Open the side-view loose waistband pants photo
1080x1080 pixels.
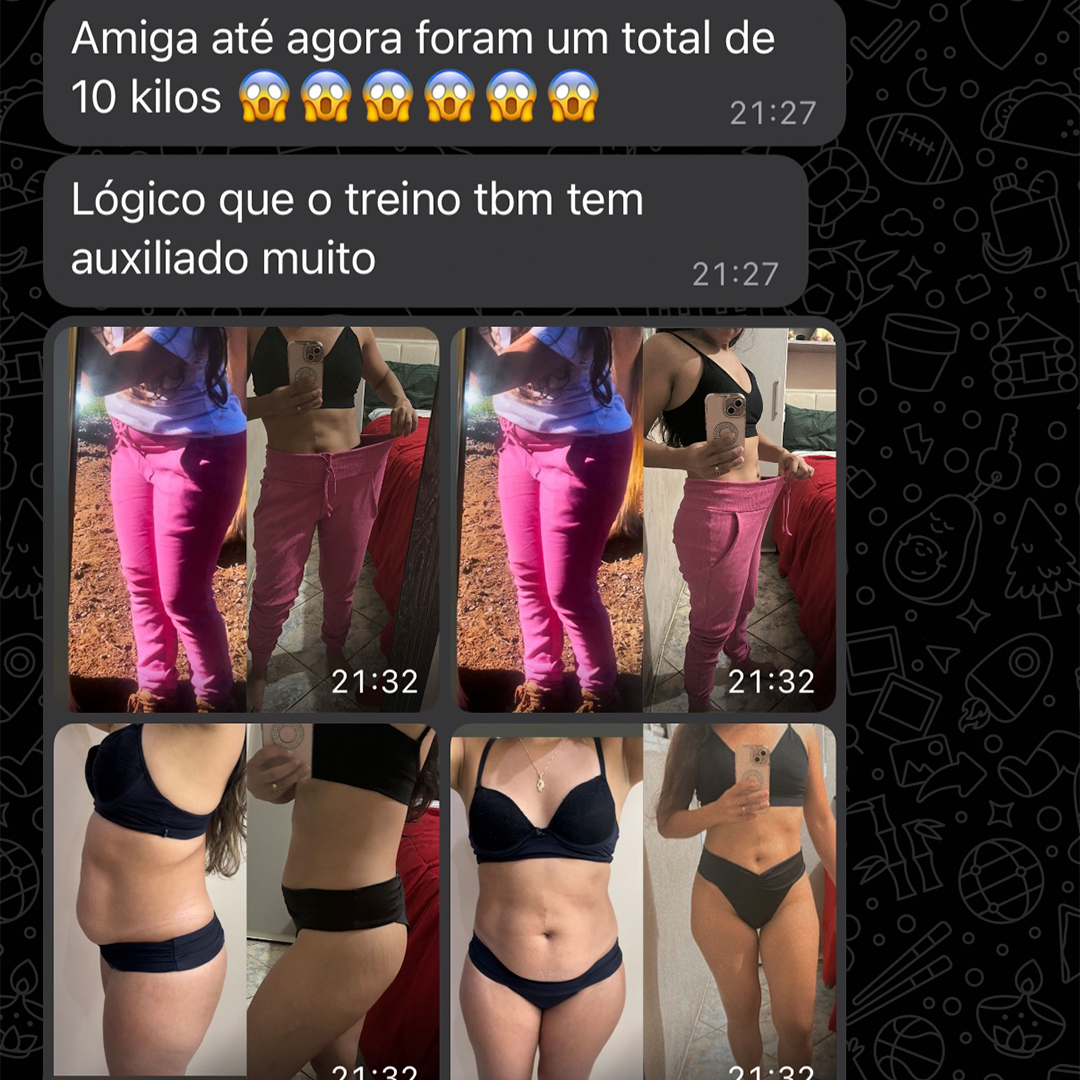tap(646, 518)
